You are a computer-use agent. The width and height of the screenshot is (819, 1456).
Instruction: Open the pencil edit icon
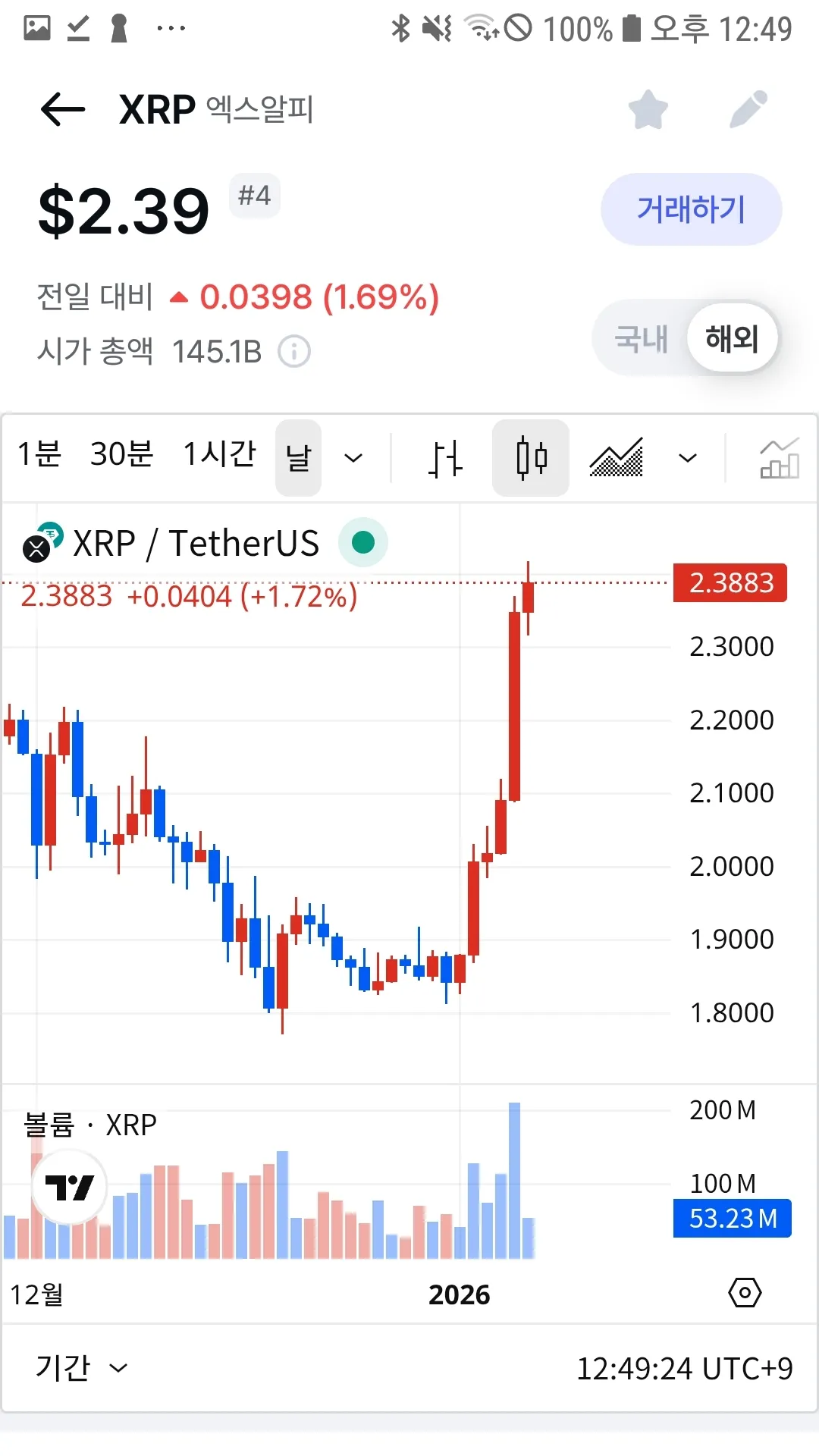point(748,109)
